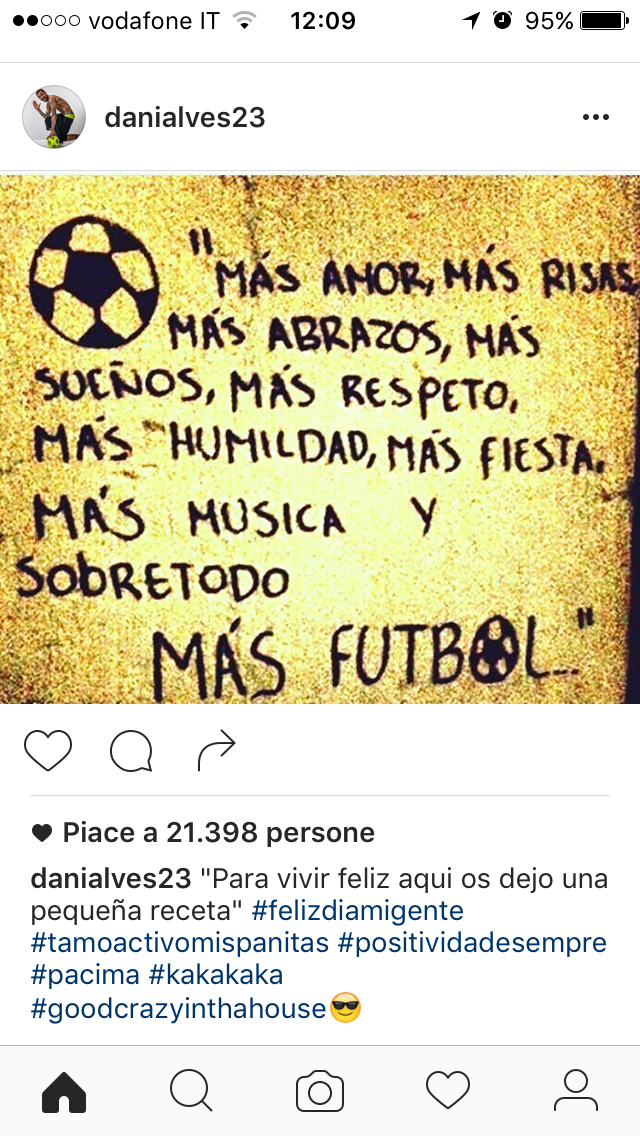This screenshot has width=640, height=1136.
Task: Go to the Home feed tab
Action: point(64,1091)
